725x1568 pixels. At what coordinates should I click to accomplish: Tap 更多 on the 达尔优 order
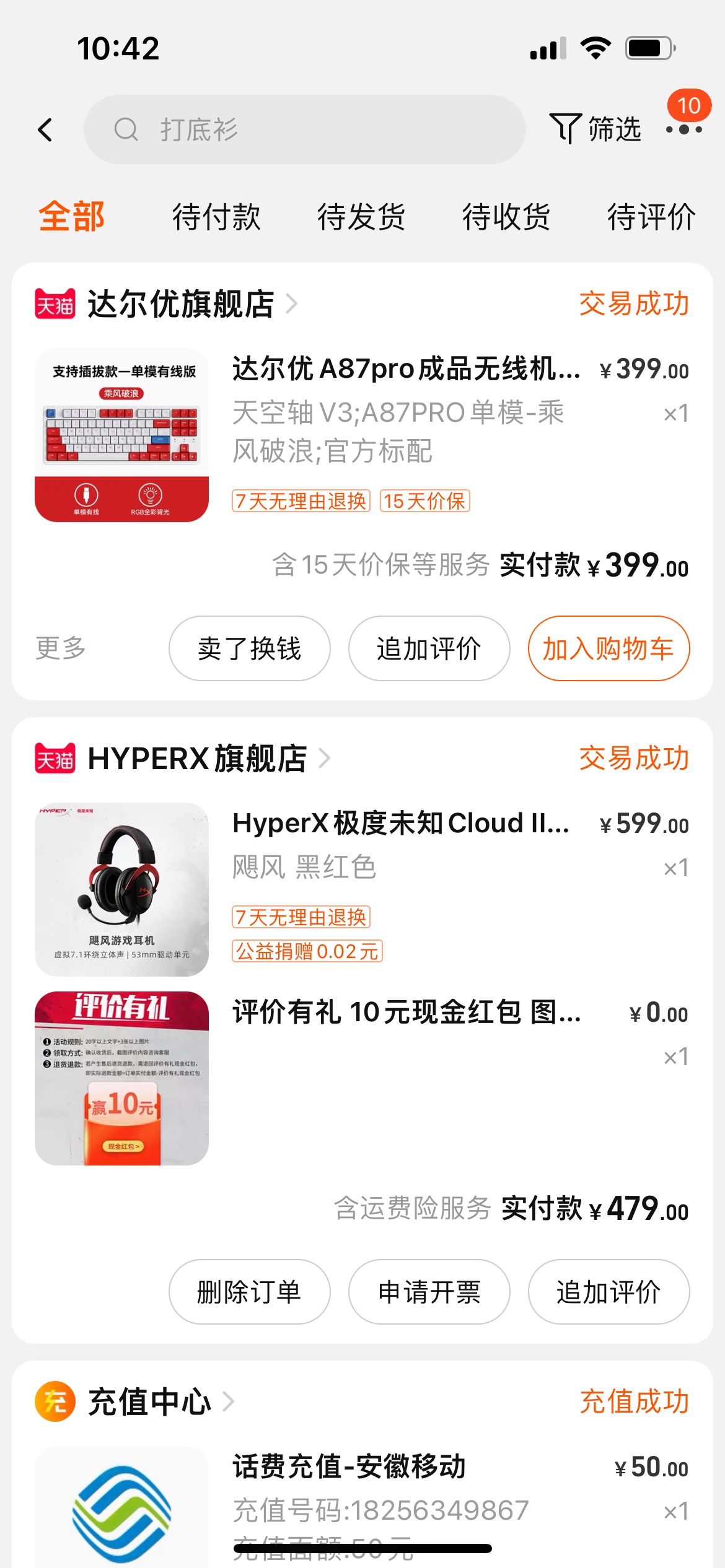point(61,648)
